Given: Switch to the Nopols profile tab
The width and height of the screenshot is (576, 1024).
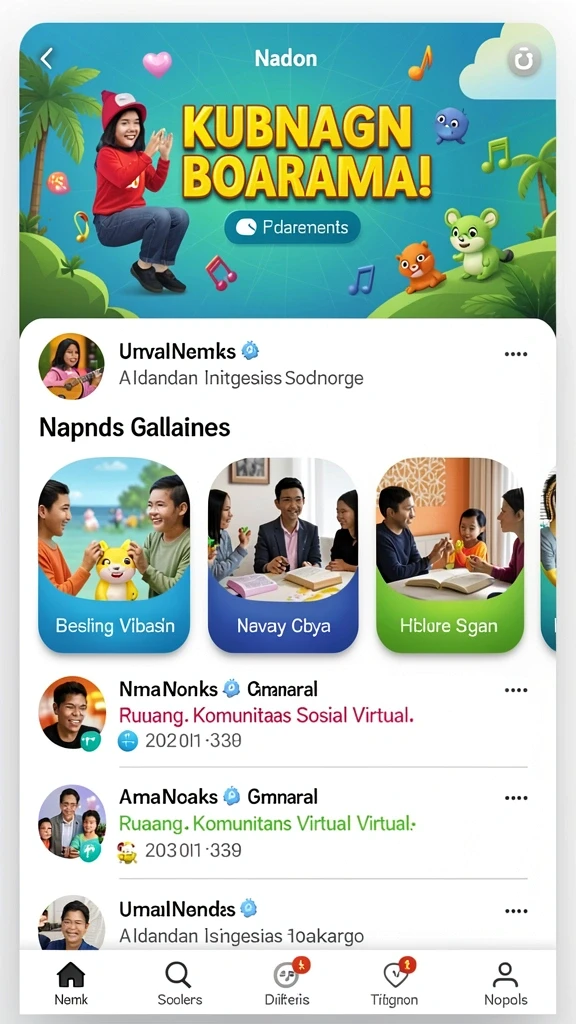Looking at the screenshot, I should pyautogui.click(x=505, y=984).
